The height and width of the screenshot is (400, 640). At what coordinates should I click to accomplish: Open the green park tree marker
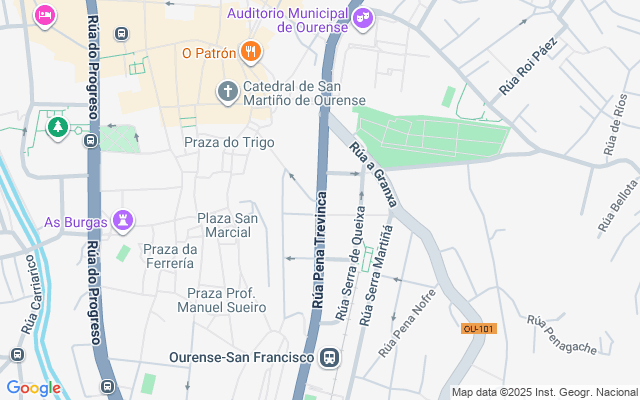(x=59, y=128)
